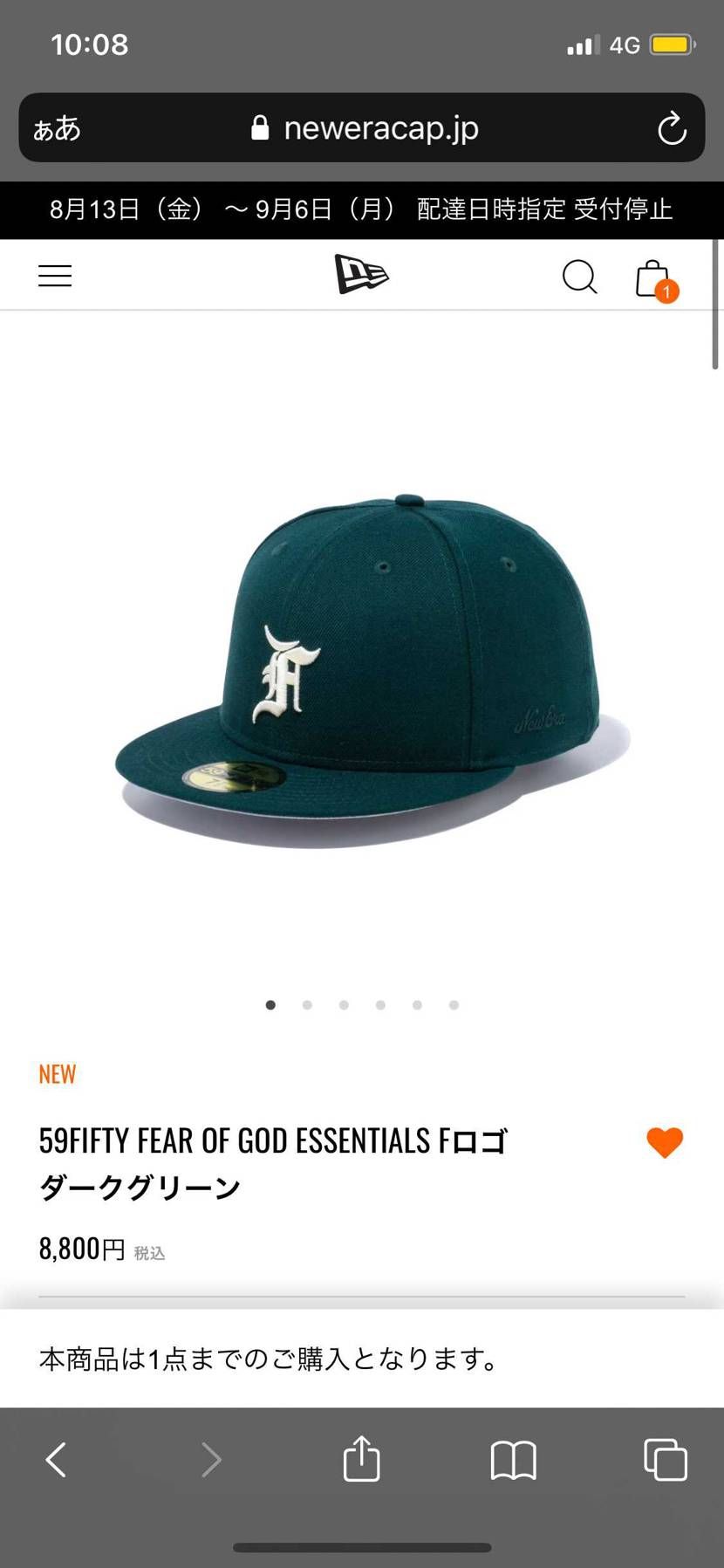724x1568 pixels.
Task: Open the hamburger menu
Action: 55,276
